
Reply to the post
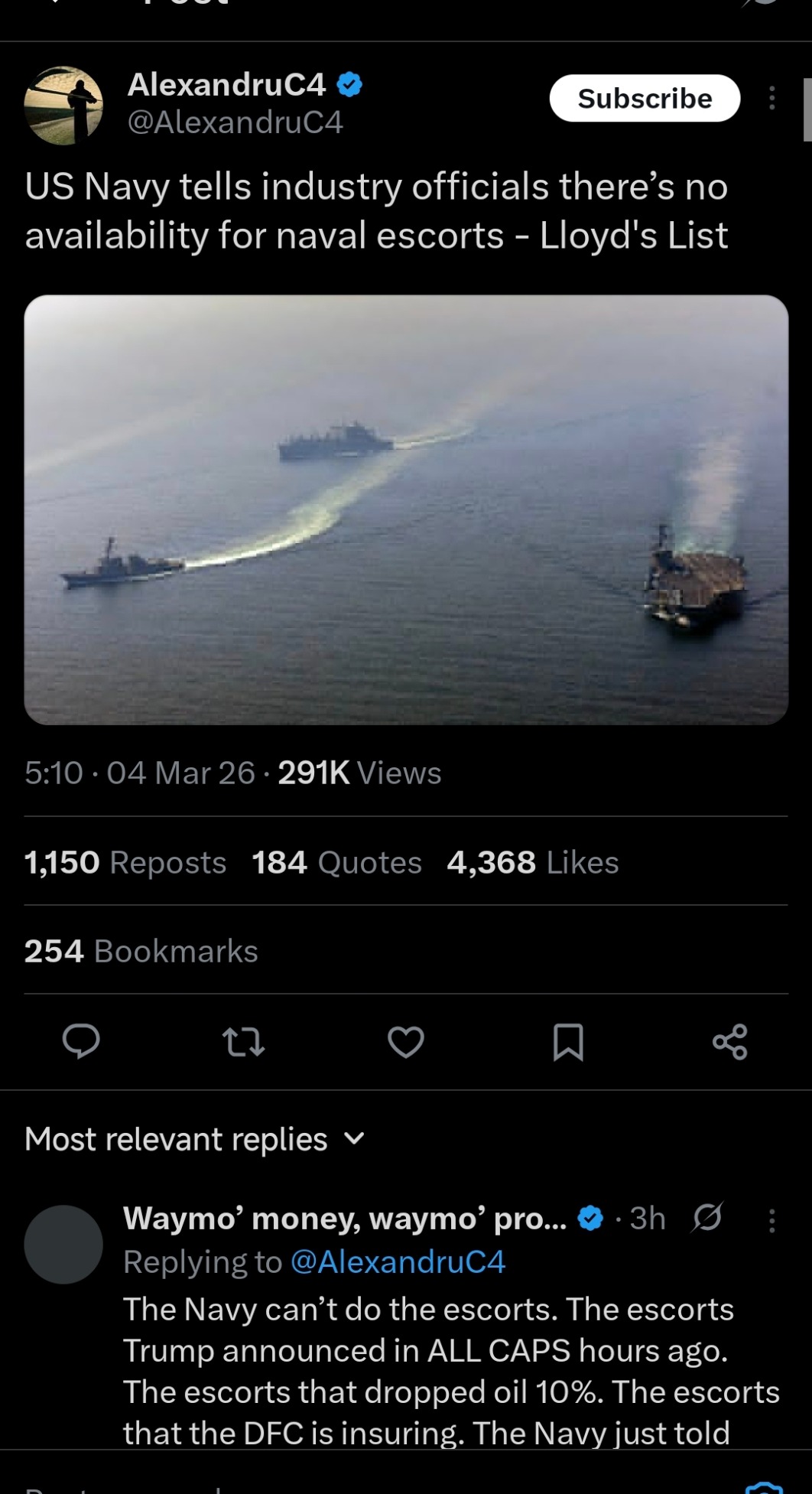pos(81,1041)
